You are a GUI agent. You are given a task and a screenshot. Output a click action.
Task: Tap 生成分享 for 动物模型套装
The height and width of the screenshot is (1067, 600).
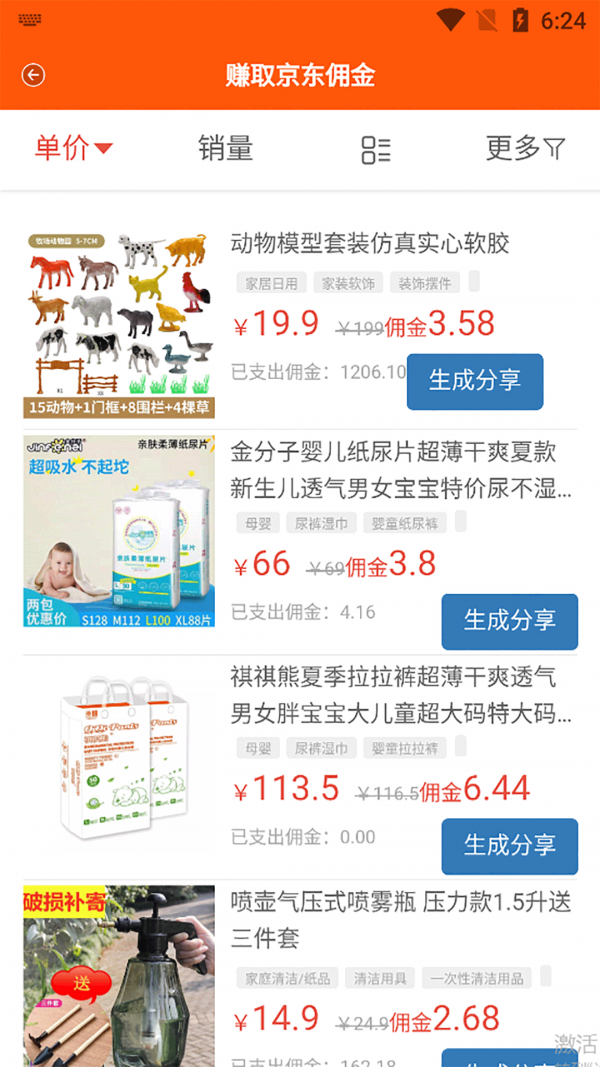(475, 381)
